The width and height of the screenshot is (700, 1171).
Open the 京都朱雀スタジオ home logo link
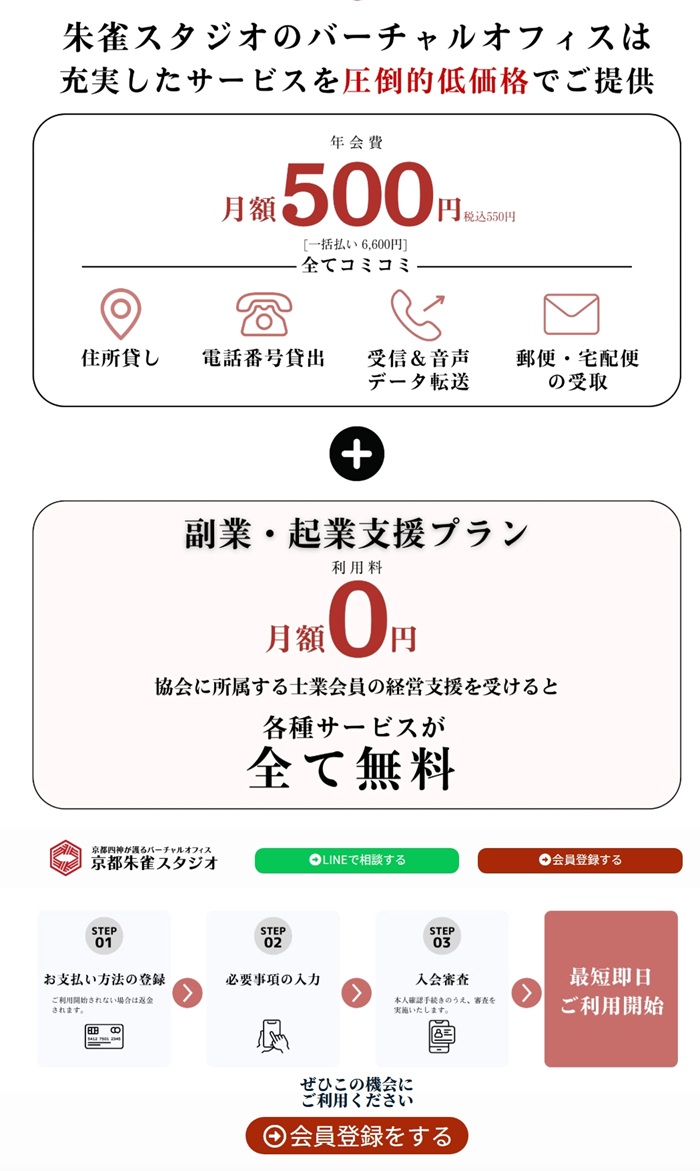pyautogui.click(x=133, y=858)
